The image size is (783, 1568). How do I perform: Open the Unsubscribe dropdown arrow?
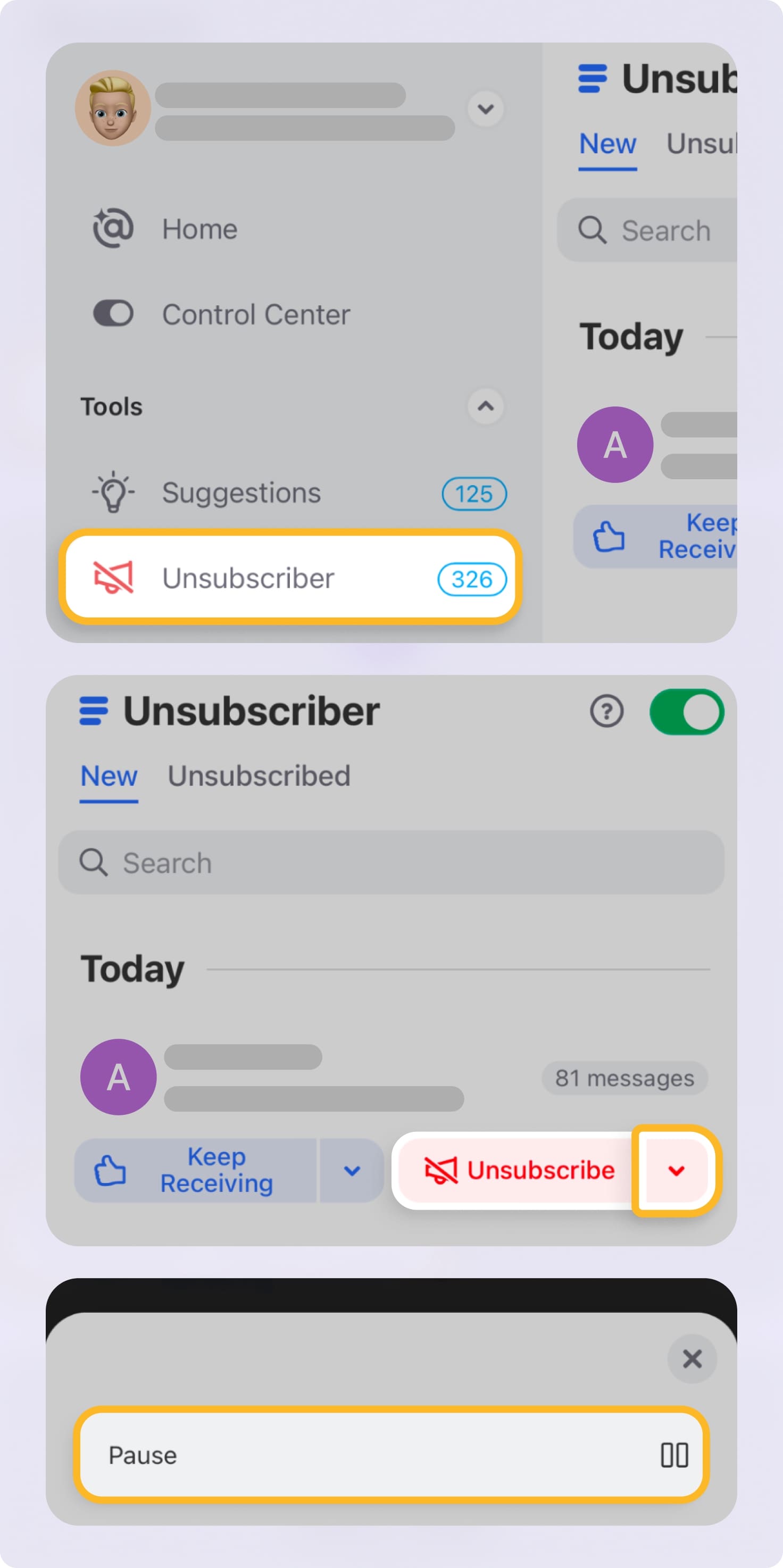click(676, 1170)
